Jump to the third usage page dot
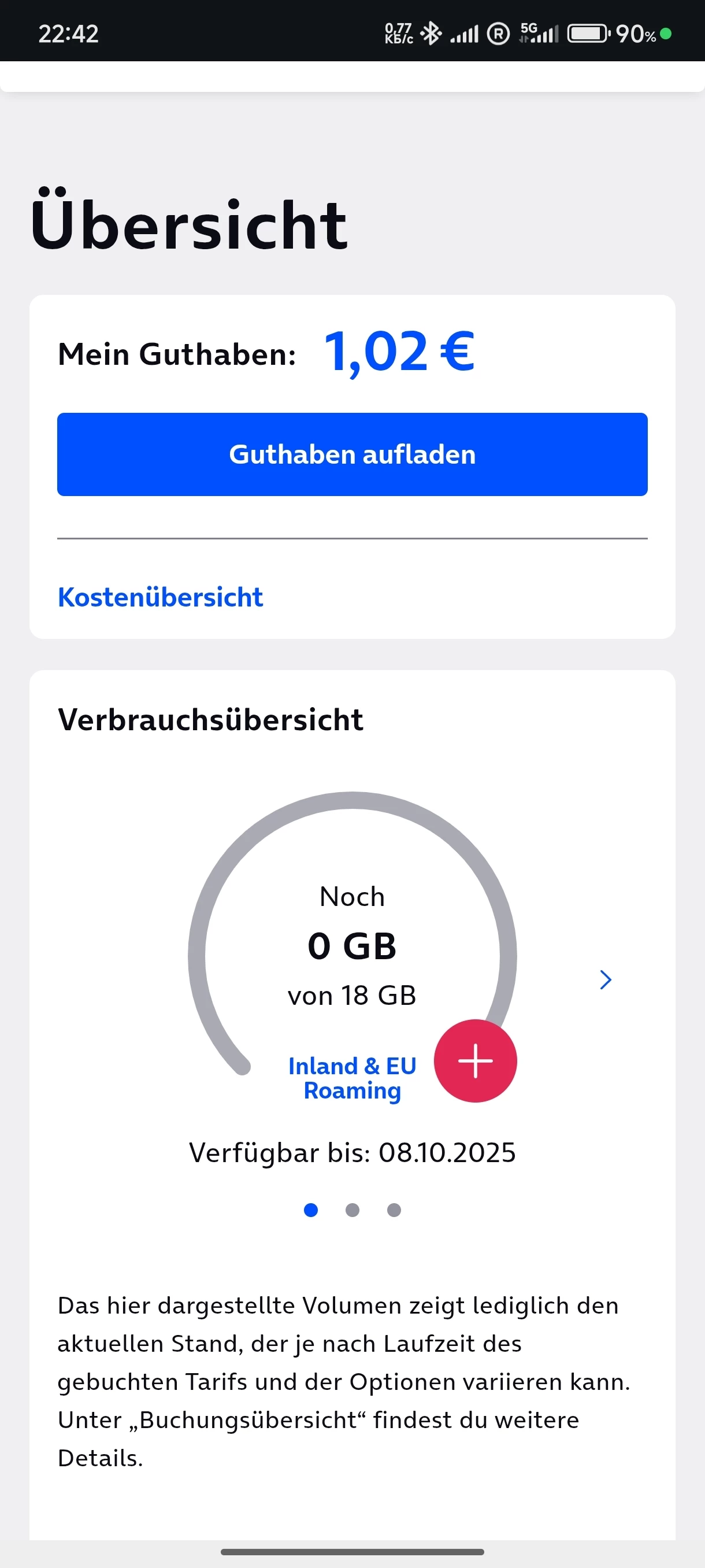The image size is (705, 1568). [394, 1210]
